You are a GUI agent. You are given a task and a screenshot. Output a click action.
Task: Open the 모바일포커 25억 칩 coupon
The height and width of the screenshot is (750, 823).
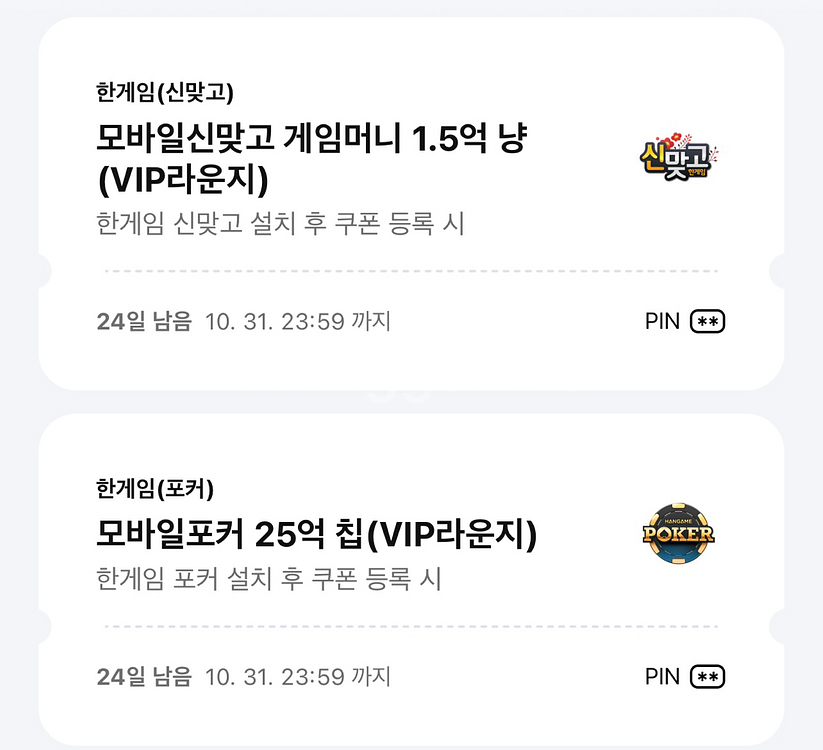pos(317,536)
